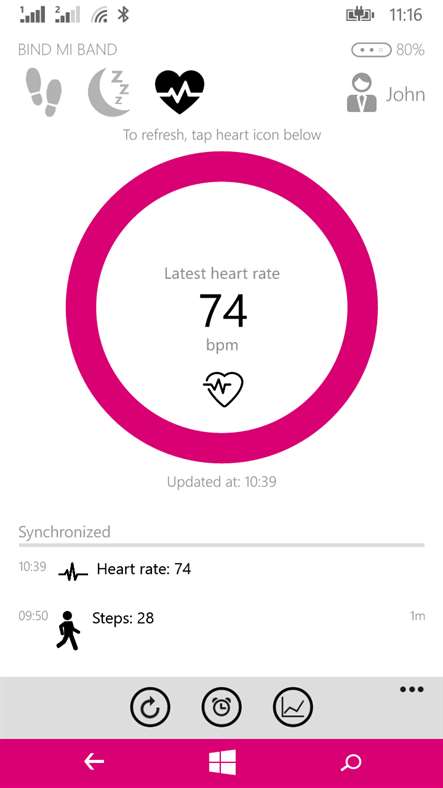Tap the heart icon to refresh heart rate
The width and height of the screenshot is (443, 788).
coord(223,388)
